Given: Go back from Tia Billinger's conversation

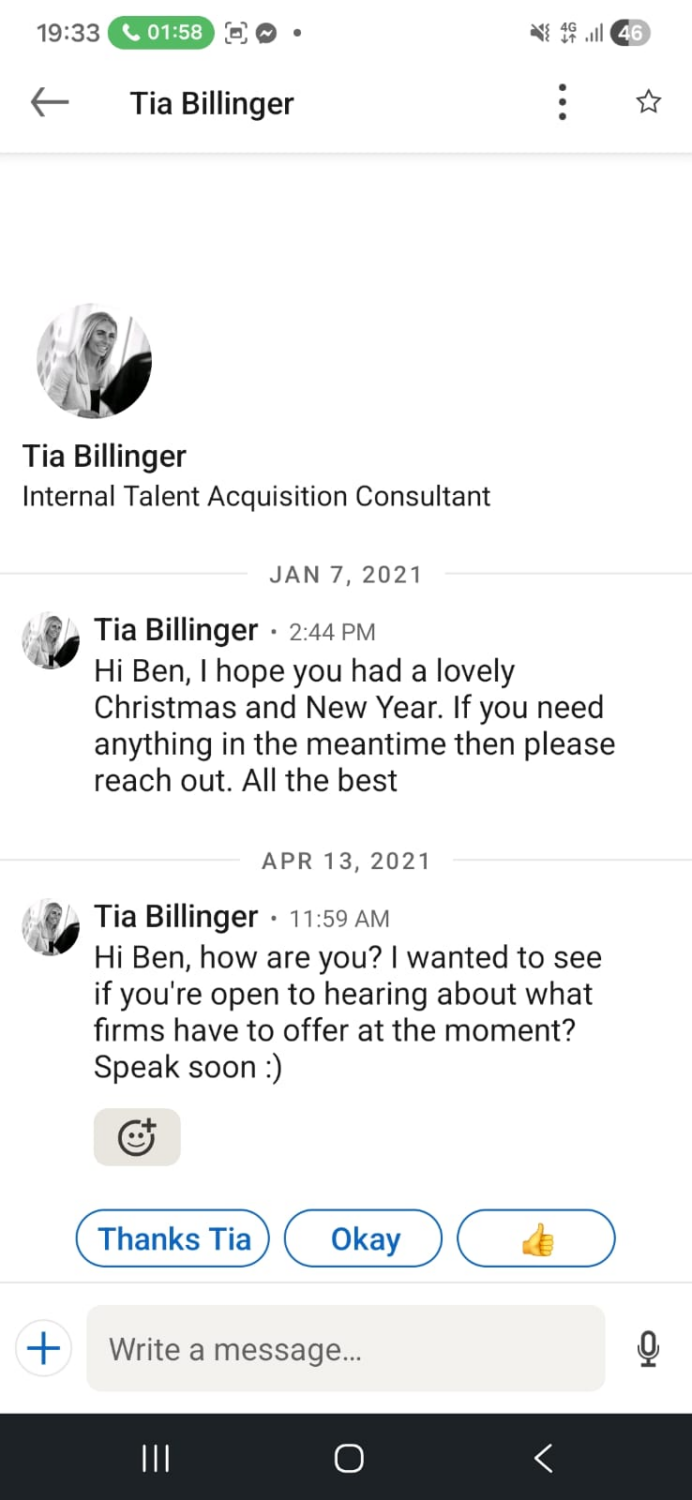Looking at the screenshot, I should (49, 102).
